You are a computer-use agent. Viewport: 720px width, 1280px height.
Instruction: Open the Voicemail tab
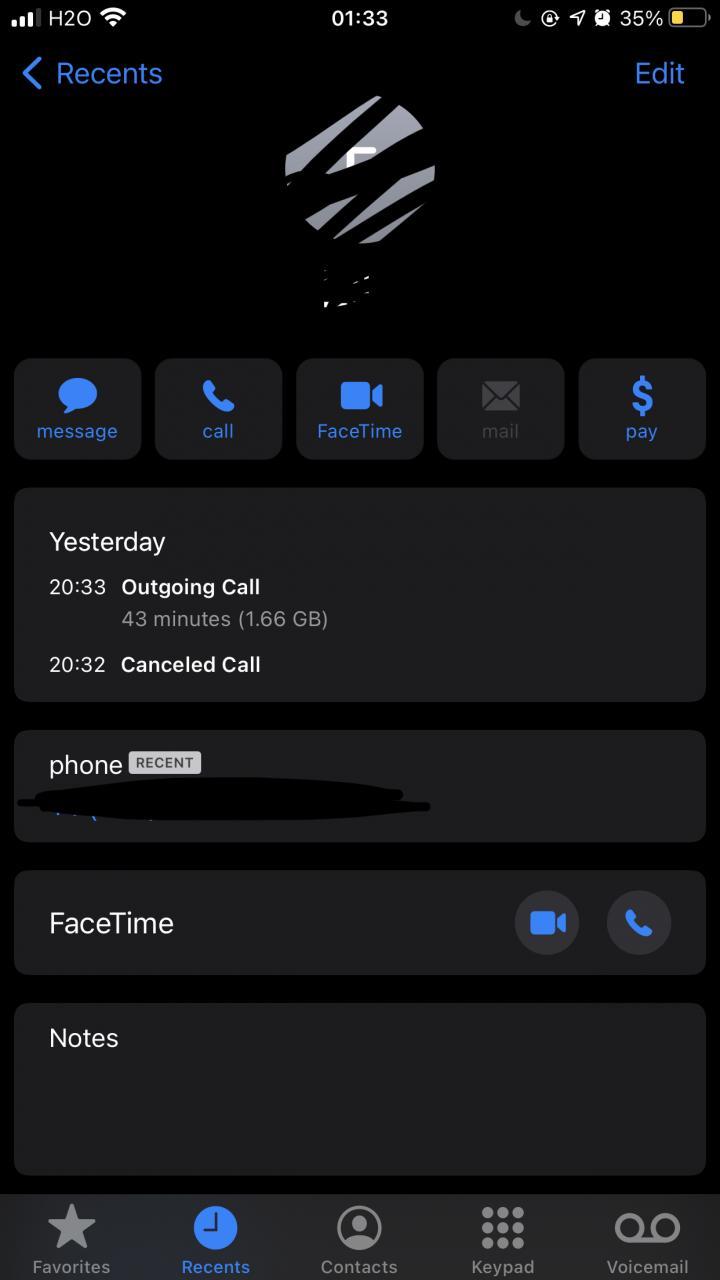coord(647,1239)
